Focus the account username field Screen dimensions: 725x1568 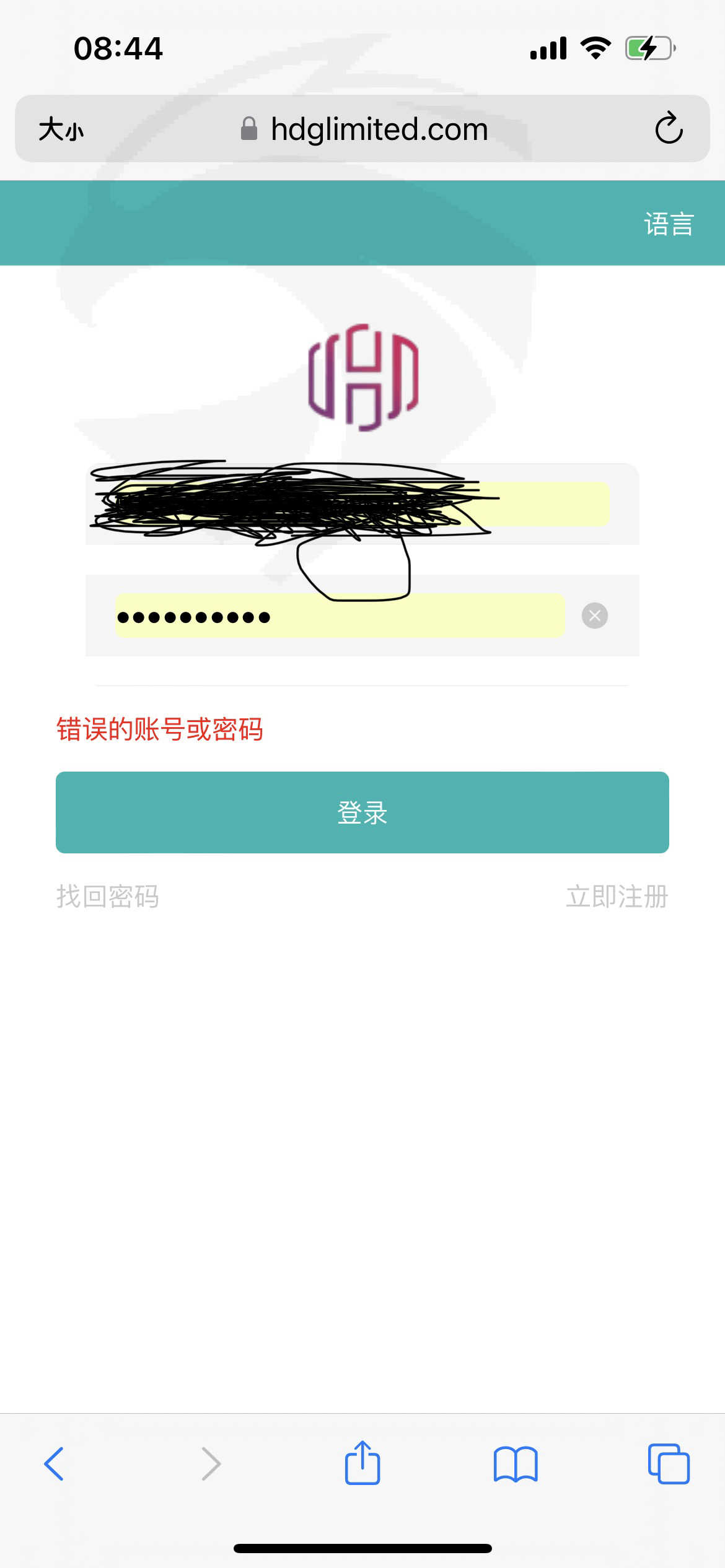[362, 504]
